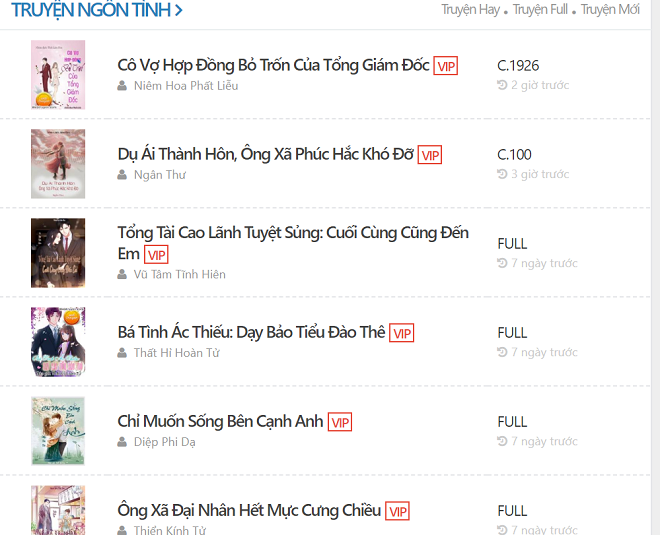
Task: Open the Truyện Ngôn Tình section header
Action: tap(96, 11)
